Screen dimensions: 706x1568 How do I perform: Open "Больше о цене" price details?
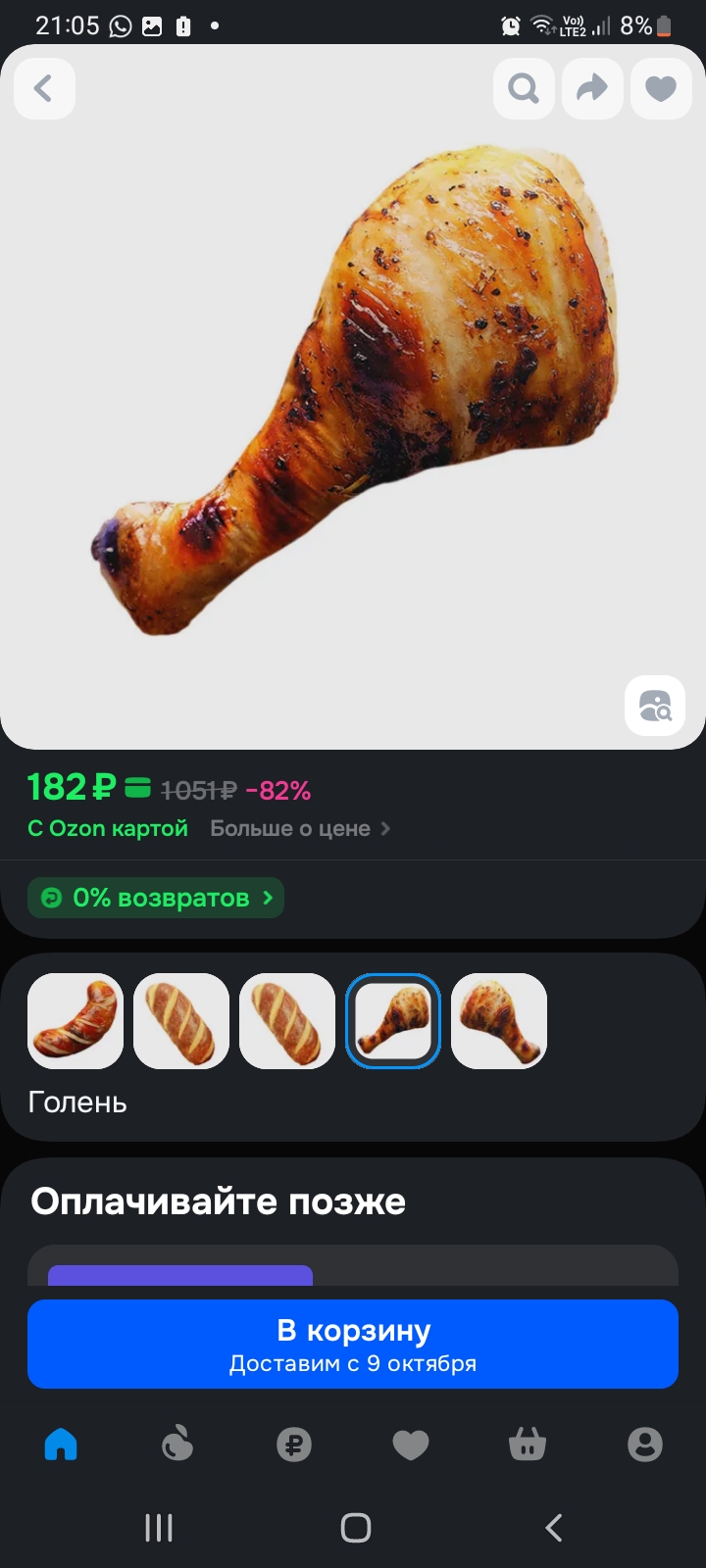coord(300,829)
